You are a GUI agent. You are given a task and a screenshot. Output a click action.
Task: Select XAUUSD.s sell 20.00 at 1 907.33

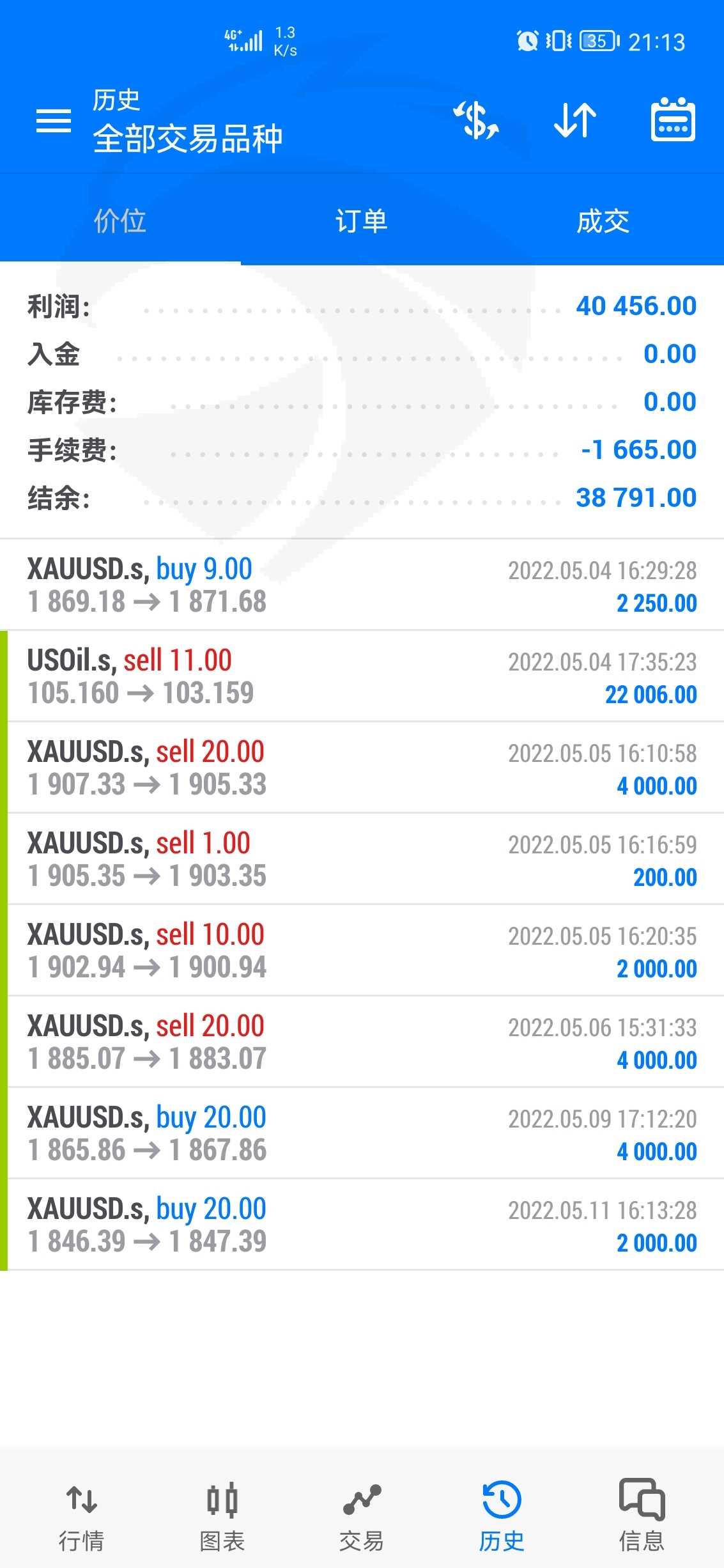point(362,768)
